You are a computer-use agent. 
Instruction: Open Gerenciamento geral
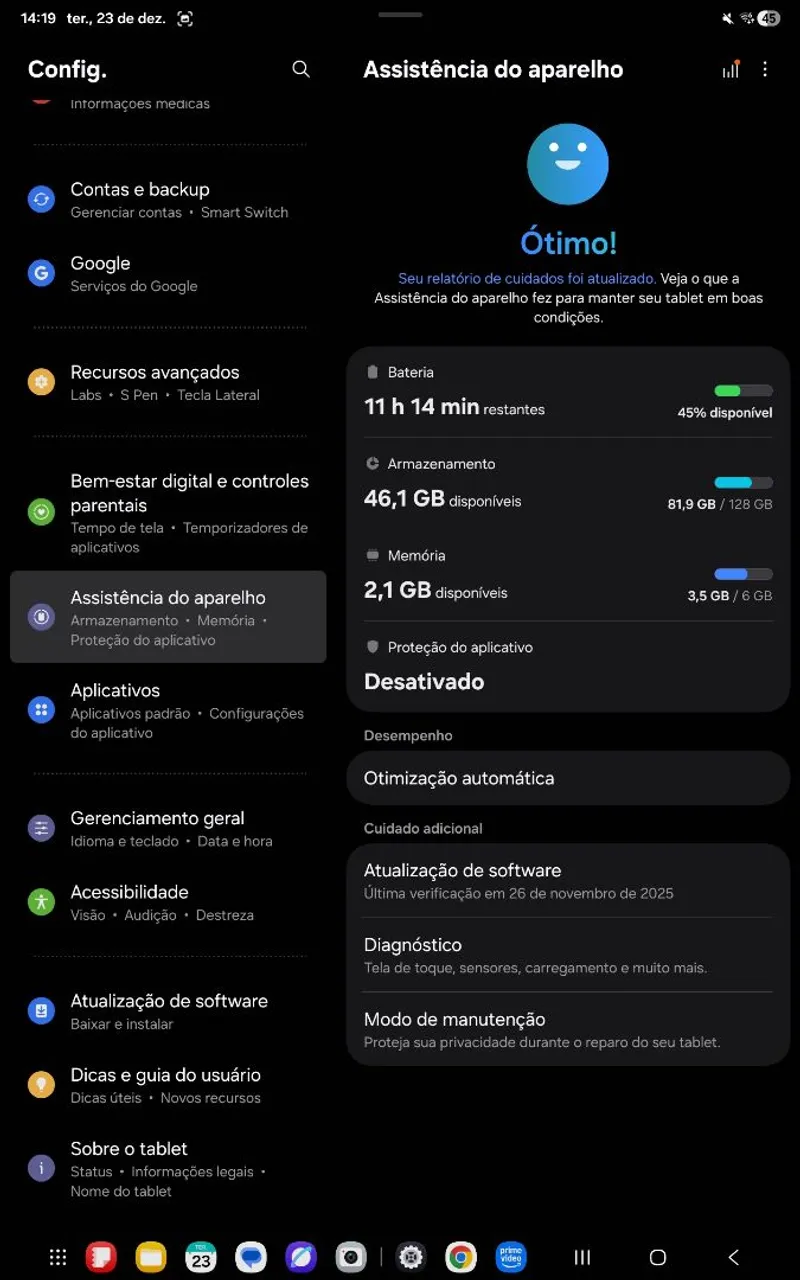pos(168,828)
